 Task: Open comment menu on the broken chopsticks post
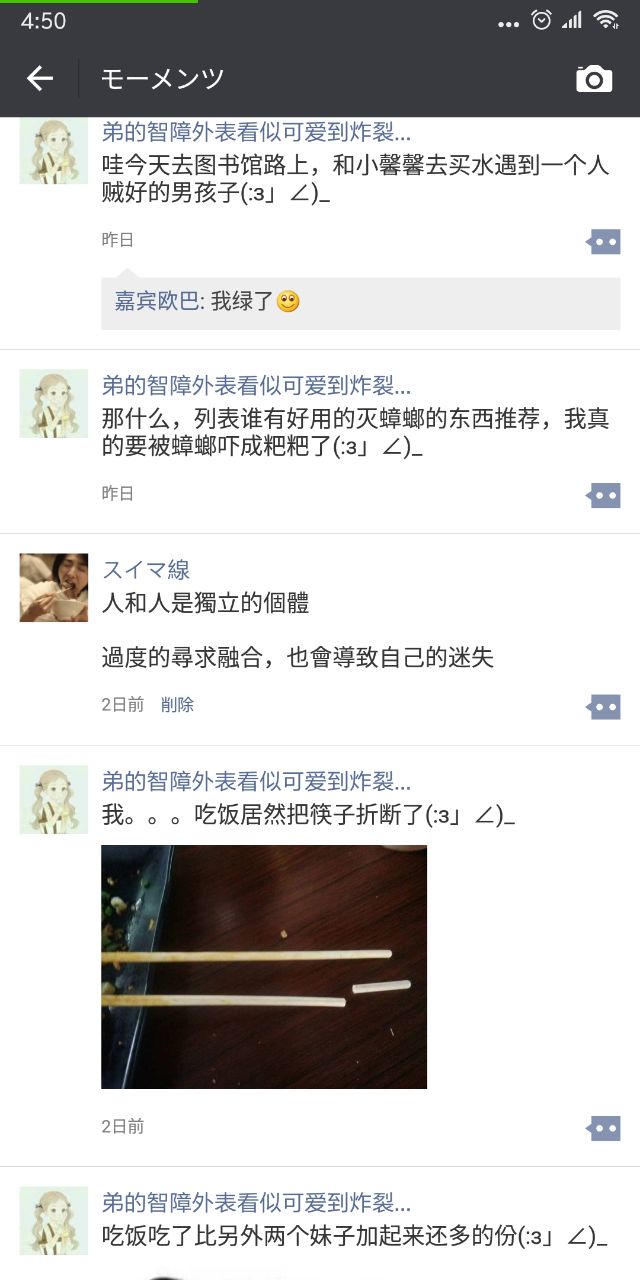[x=603, y=1128]
